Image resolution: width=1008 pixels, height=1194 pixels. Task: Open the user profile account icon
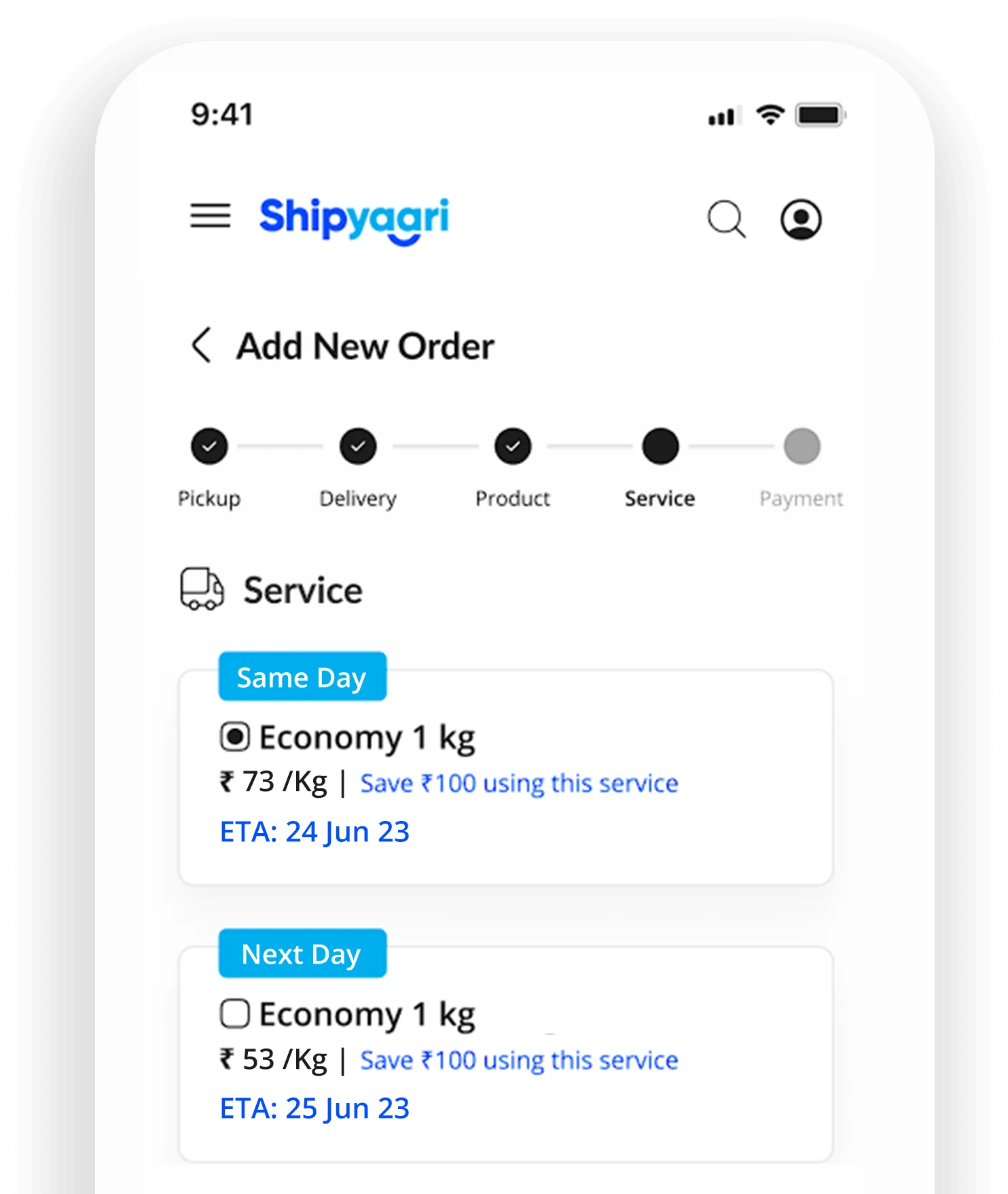(x=802, y=219)
